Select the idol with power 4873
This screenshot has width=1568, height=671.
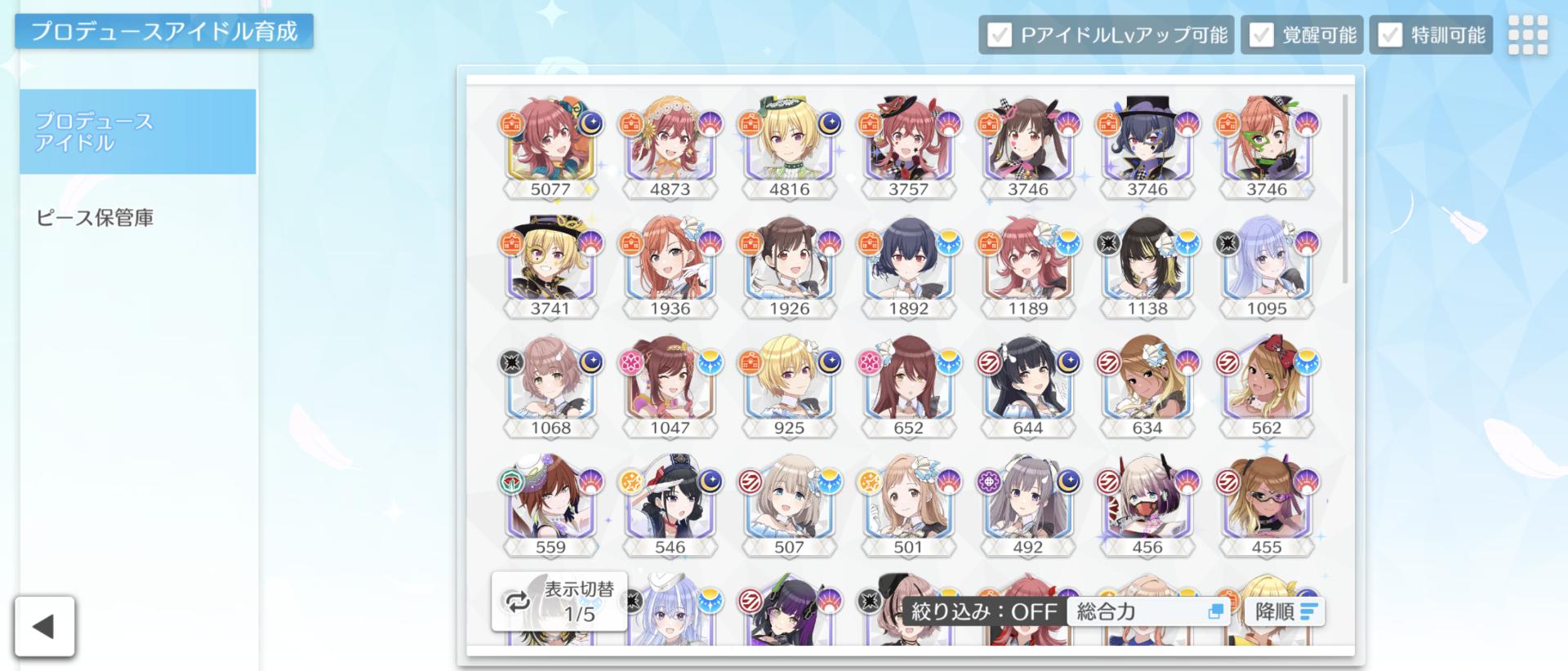click(670, 147)
